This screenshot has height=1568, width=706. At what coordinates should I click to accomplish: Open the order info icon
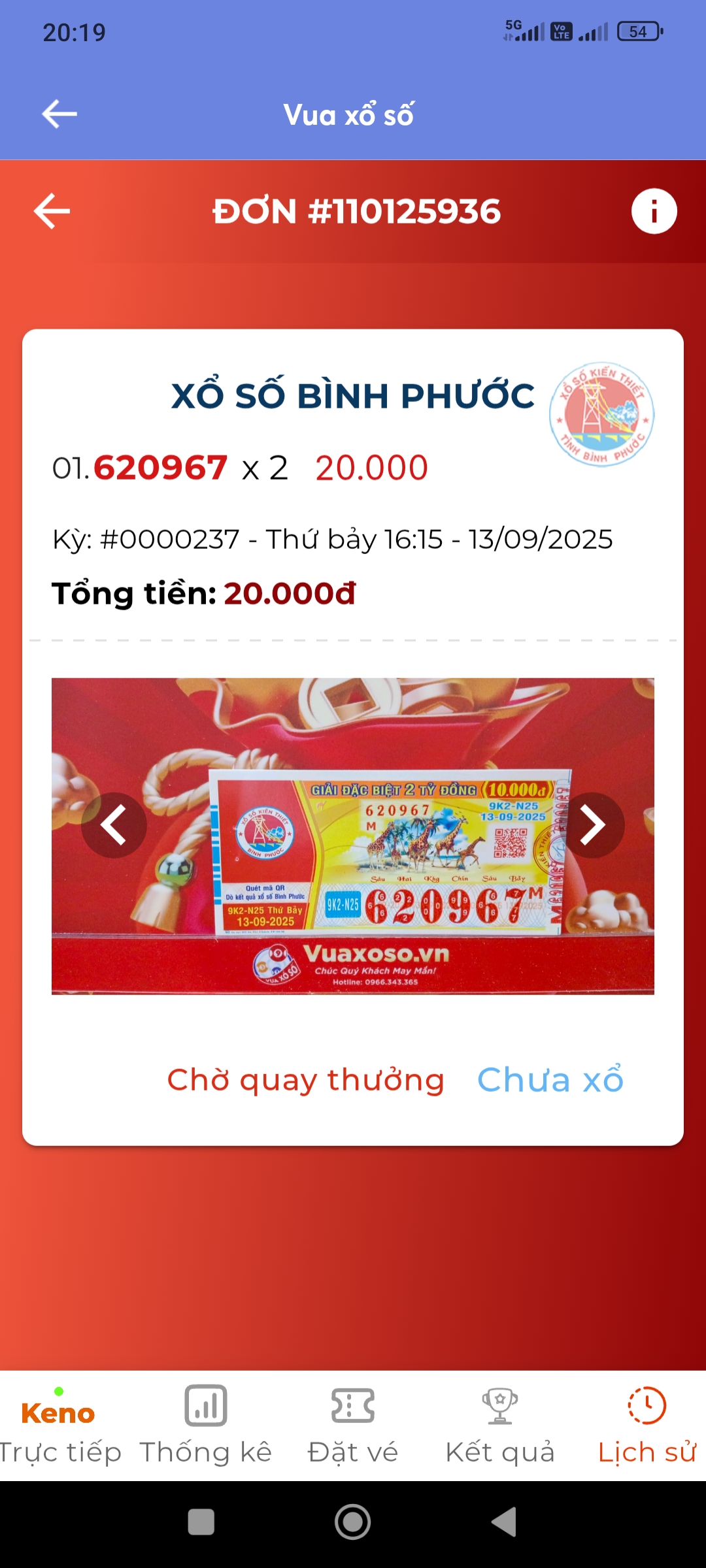click(x=654, y=211)
